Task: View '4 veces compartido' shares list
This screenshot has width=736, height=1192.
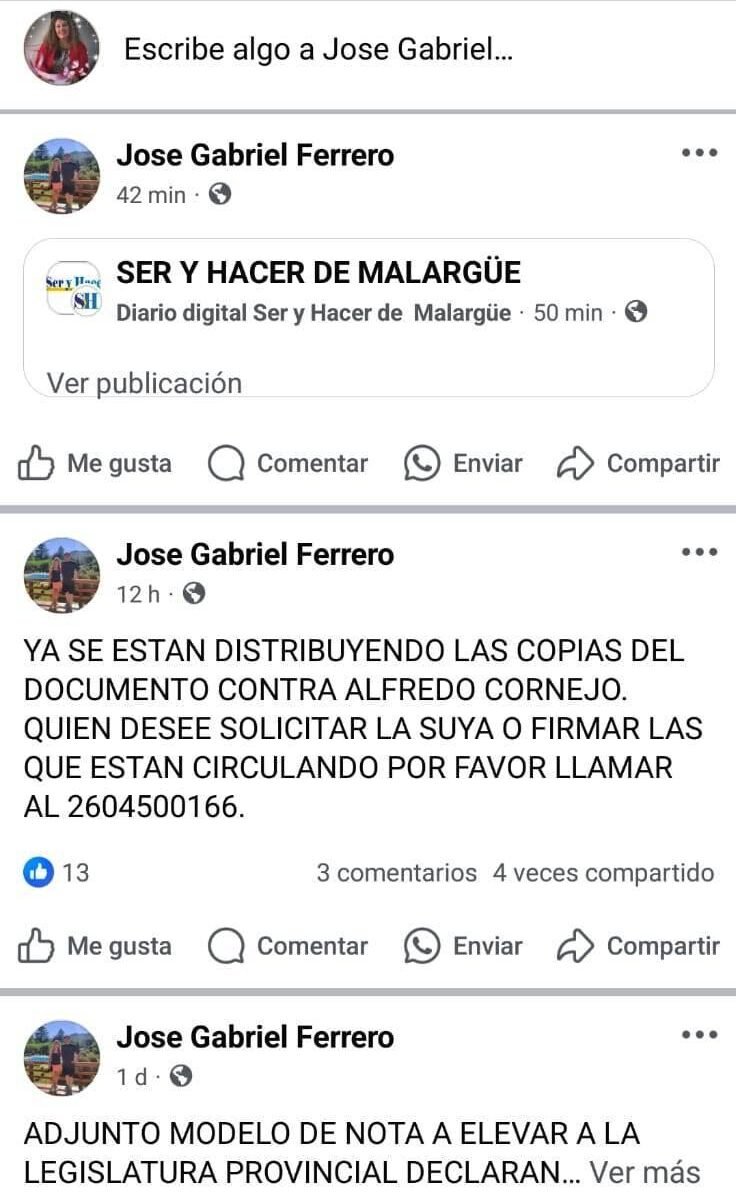Action: [603, 873]
